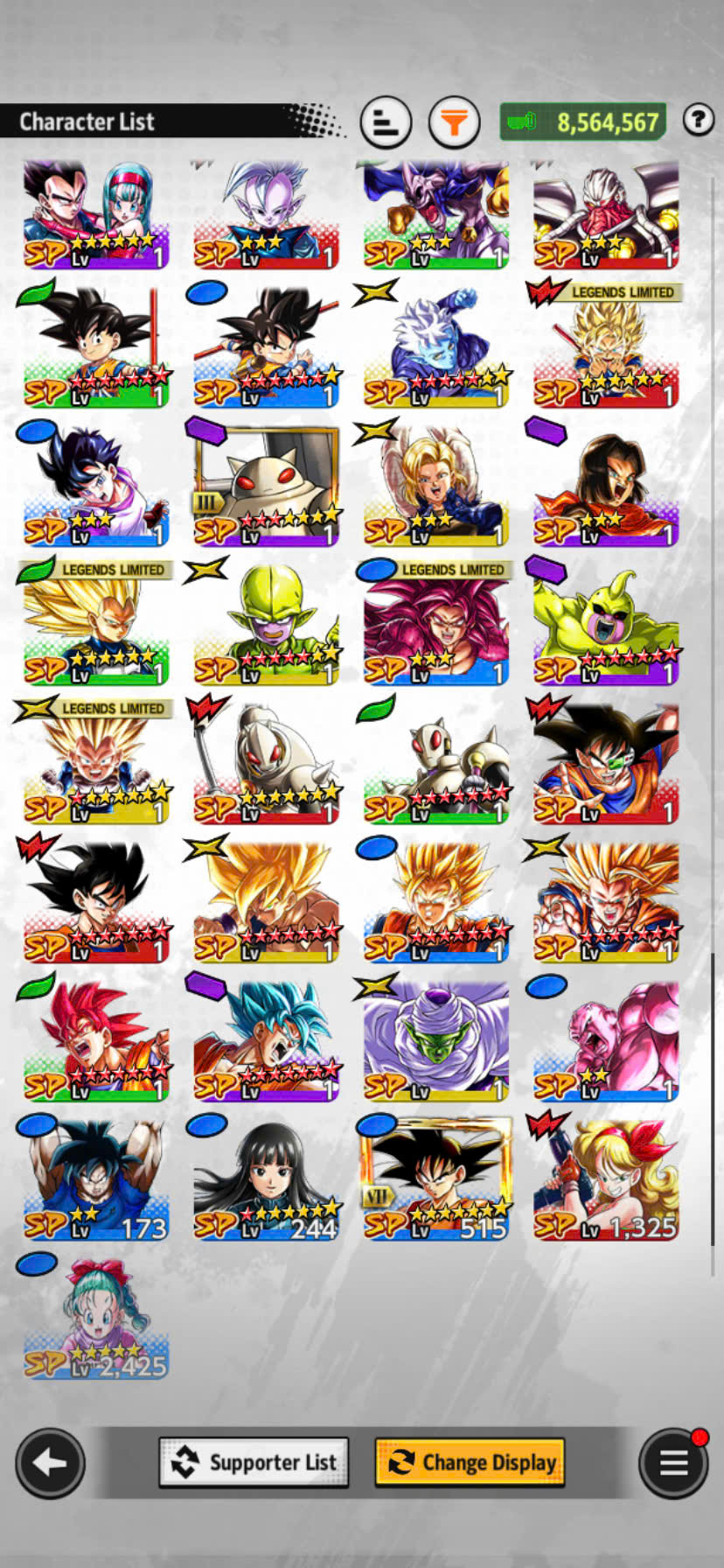
Task: Open the blue-haired Super Saiyan Goku card
Action: click(266, 1039)
